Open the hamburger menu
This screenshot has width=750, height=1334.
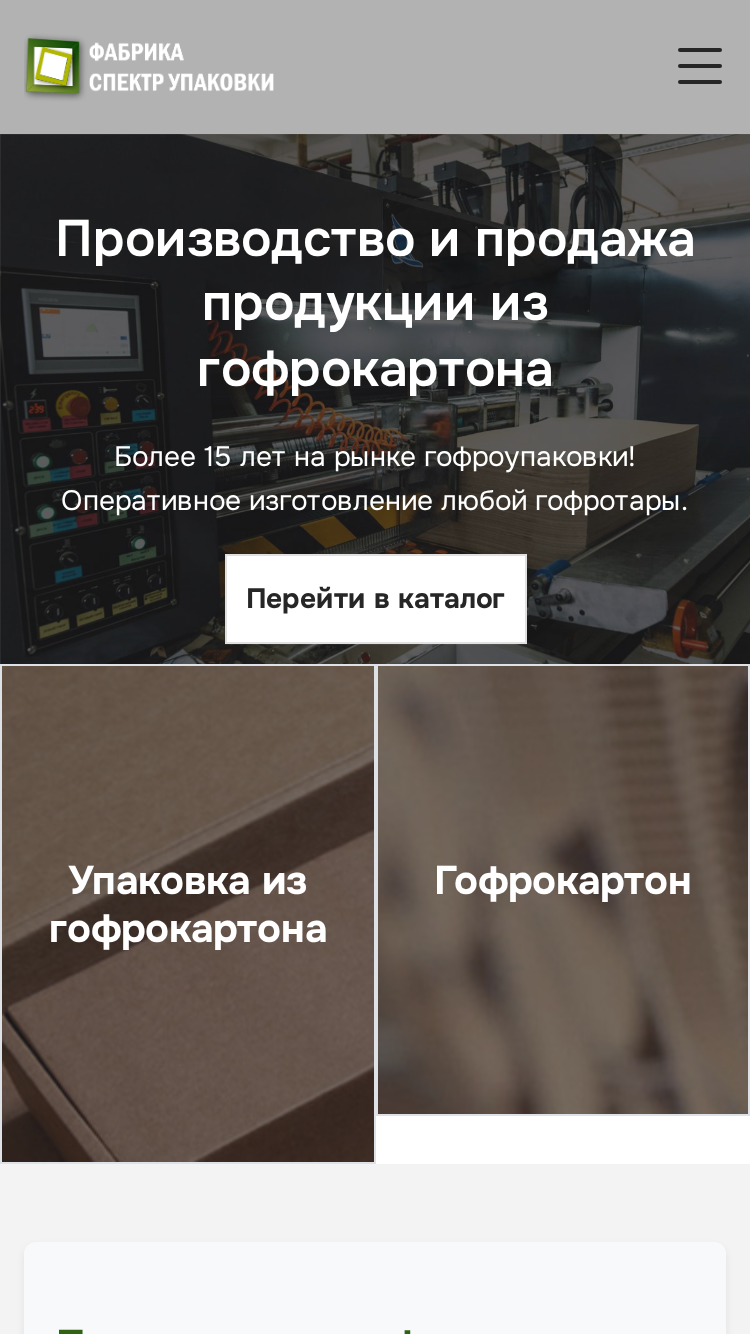[699, 66]
